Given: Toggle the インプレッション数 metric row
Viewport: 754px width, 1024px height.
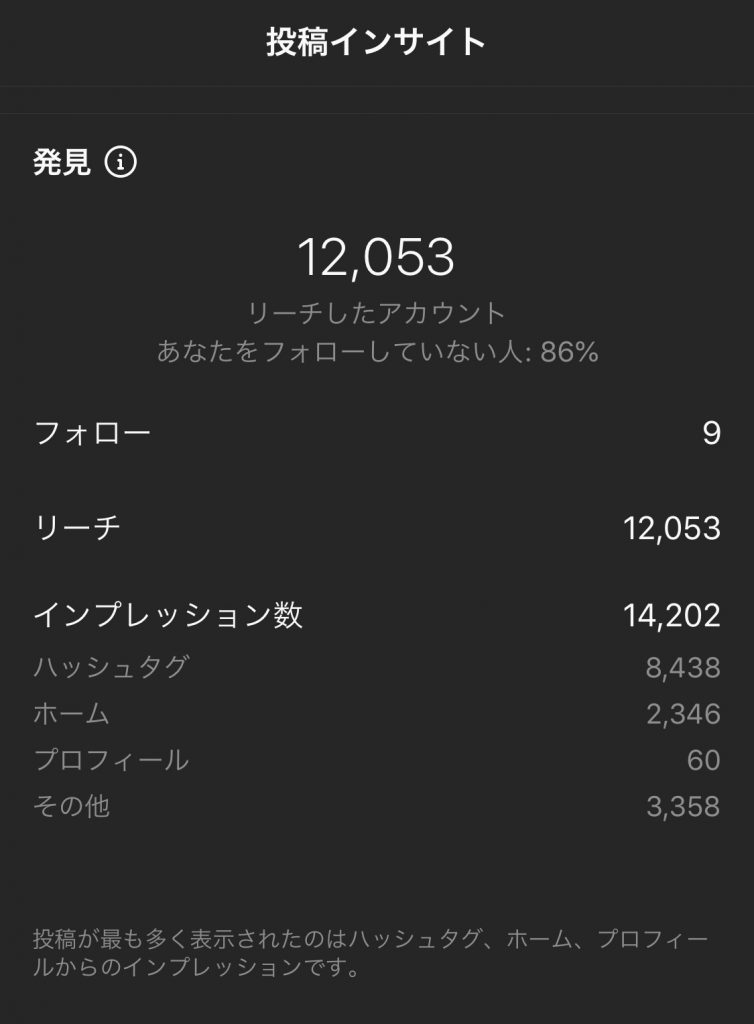Looking at the screenshot, I should point(377,613).
